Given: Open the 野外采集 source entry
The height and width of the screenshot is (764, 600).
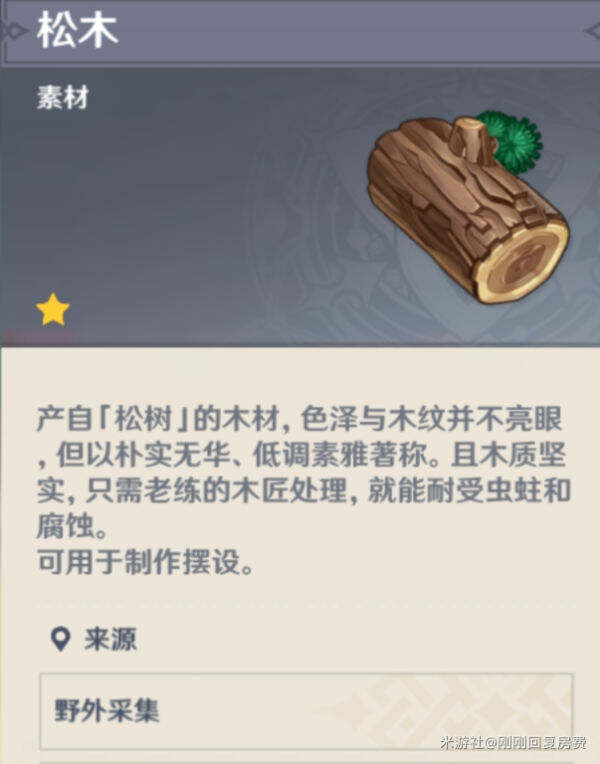Looking at the screenshot, I should click(x=305, y=711).
